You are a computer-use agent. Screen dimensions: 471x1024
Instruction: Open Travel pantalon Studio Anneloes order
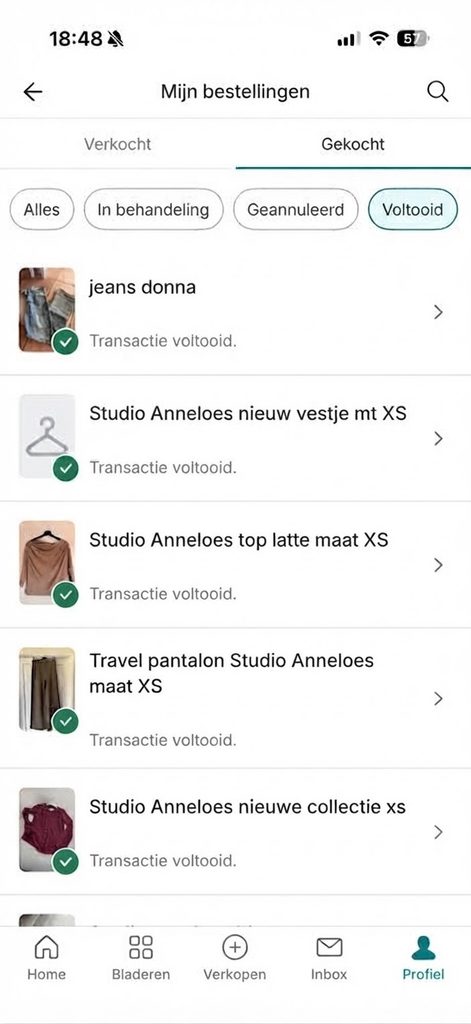coord(235,698)
